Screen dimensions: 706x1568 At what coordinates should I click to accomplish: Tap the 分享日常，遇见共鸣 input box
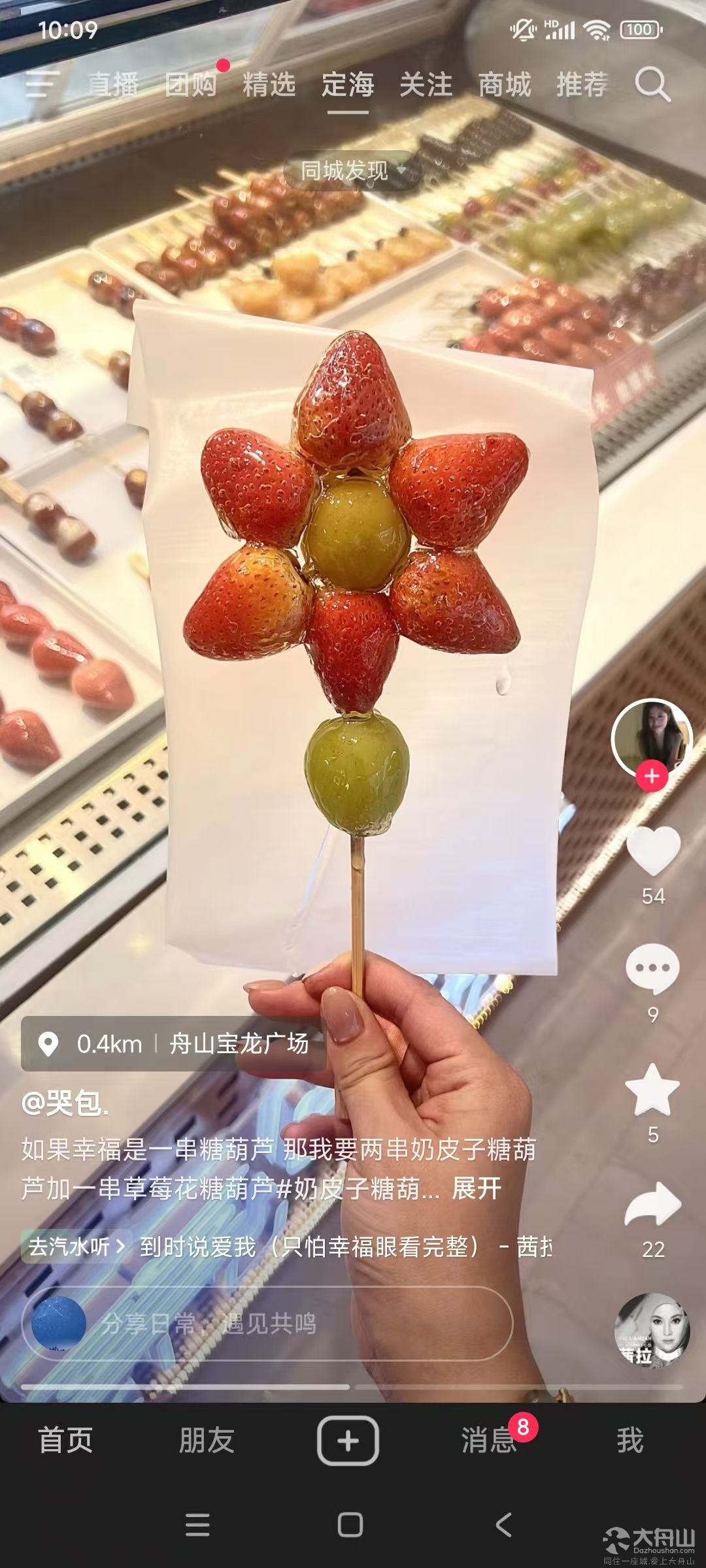coord(267,1324)
